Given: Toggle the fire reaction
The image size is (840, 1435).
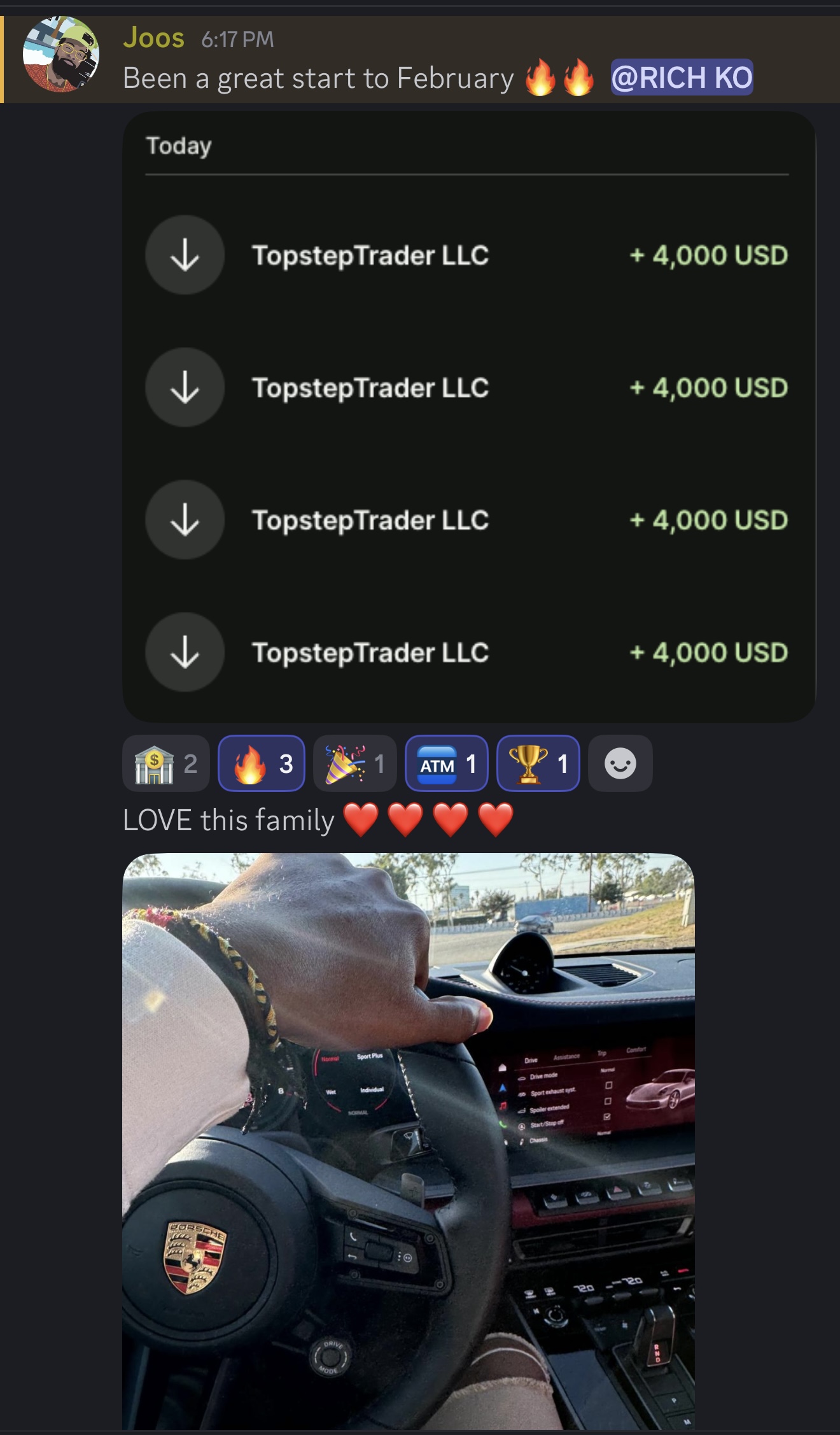Looking at the screenshot, I should point(262,763).
